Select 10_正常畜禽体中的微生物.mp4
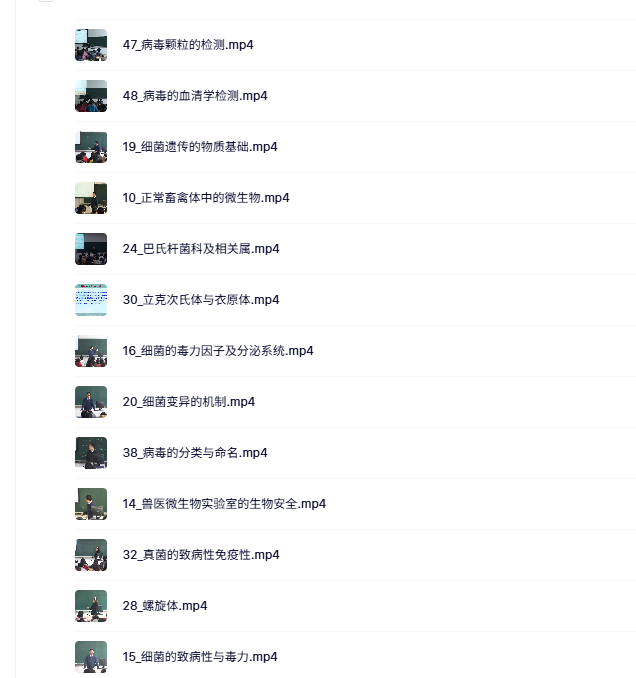 (x=205, y=198)
